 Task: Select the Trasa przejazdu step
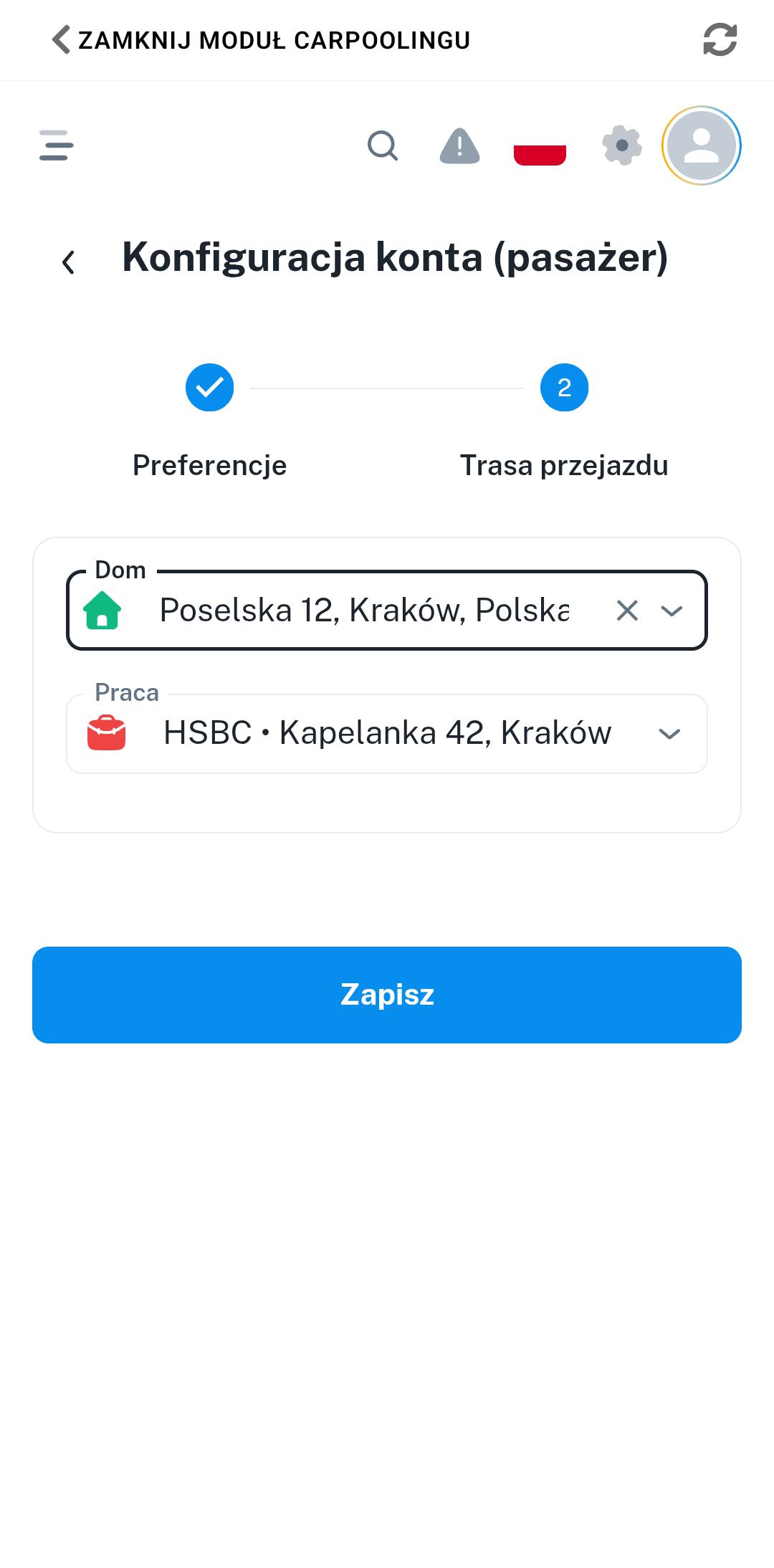click(x=564, y=388)
